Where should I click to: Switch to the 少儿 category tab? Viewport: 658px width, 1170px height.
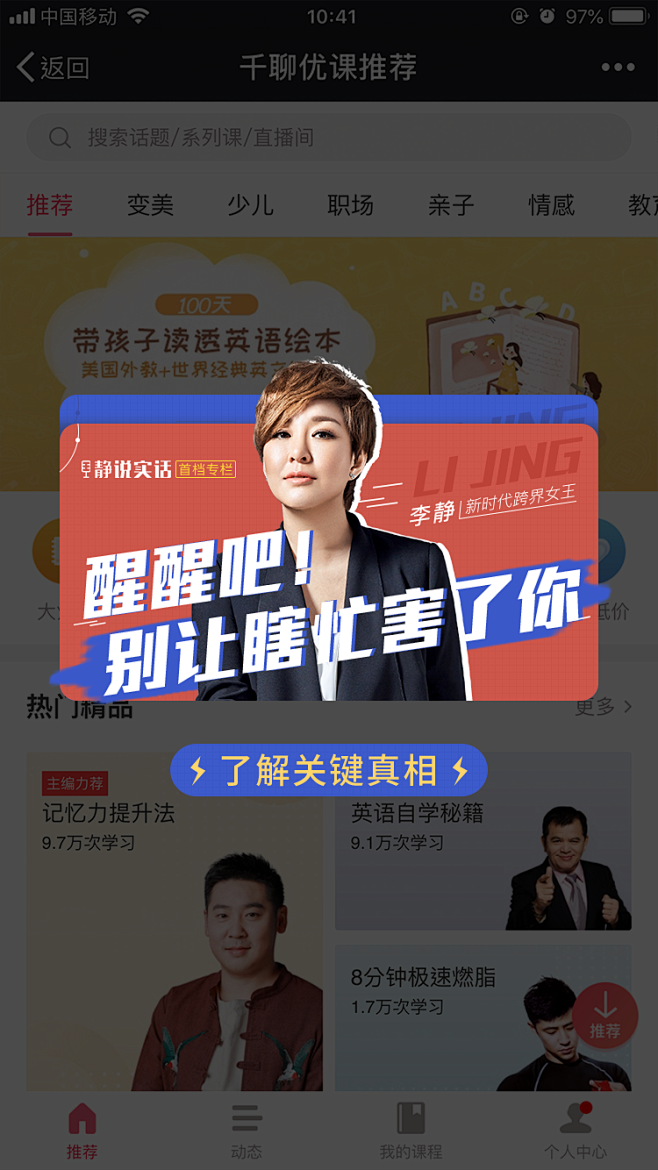(x=250, y=206)
